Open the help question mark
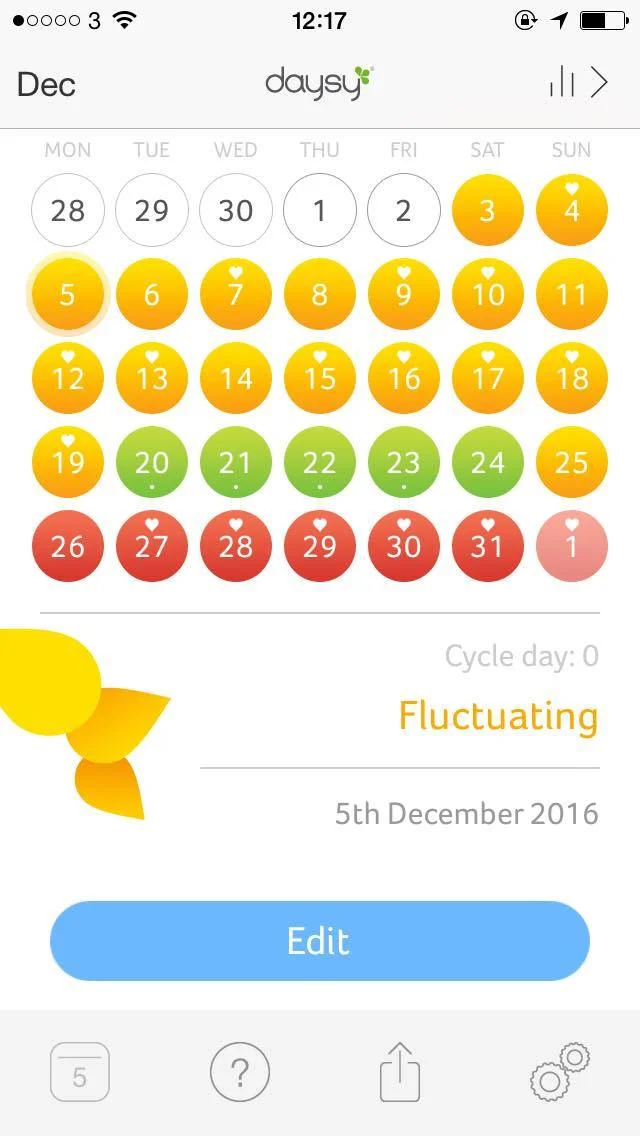The width and height of the screenshot is (640, 1136). 240,1072
